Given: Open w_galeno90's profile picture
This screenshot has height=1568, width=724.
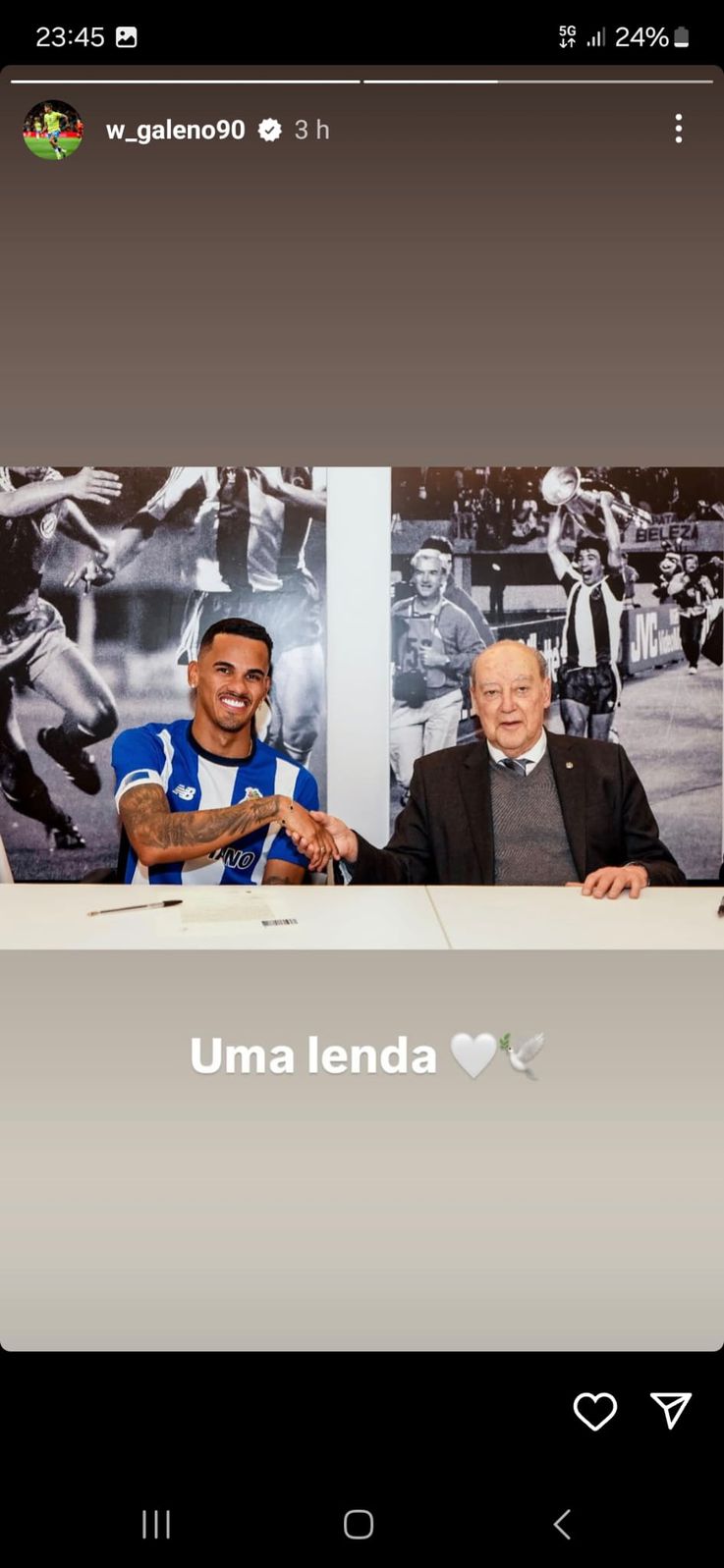Looking at the screenshot, I should [53, 130].
